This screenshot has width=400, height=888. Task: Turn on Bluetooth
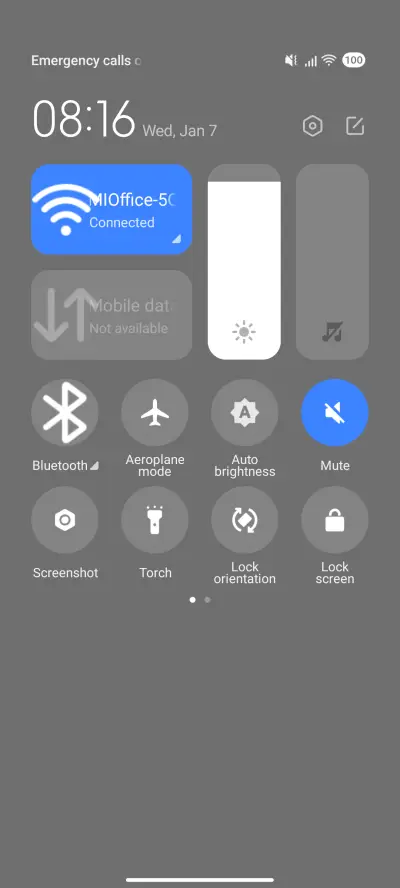point(65,412)
